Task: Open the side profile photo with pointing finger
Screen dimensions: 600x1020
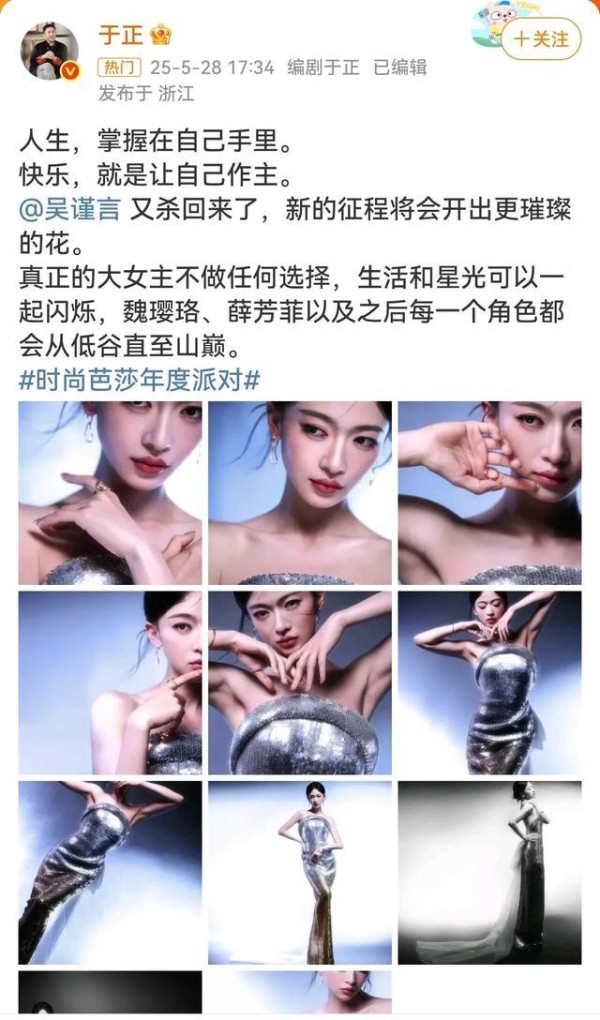Action: [110, 683]
